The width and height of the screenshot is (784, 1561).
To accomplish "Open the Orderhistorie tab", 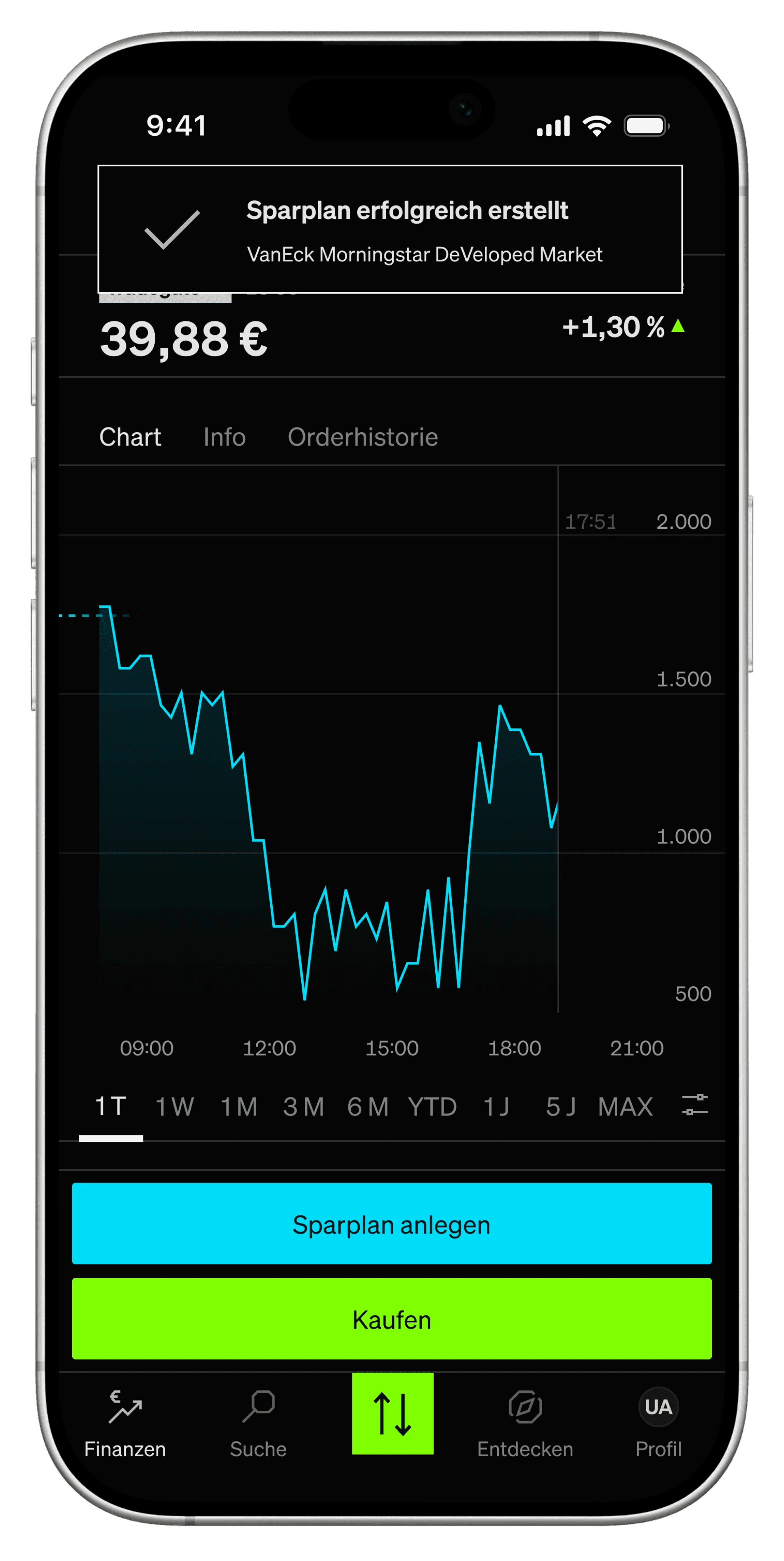I will click(x=362, y=437).
